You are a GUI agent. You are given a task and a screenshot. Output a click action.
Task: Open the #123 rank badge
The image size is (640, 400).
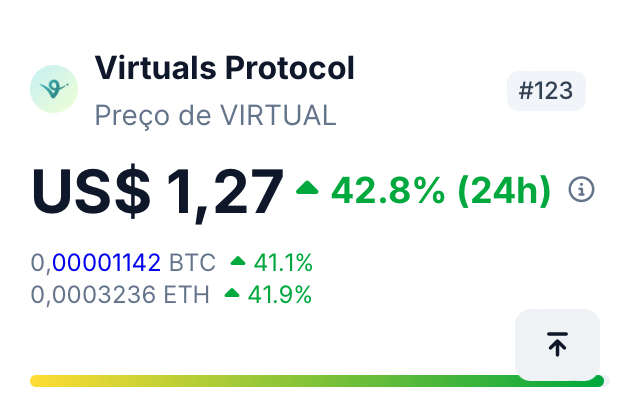[x=546, y=92]
